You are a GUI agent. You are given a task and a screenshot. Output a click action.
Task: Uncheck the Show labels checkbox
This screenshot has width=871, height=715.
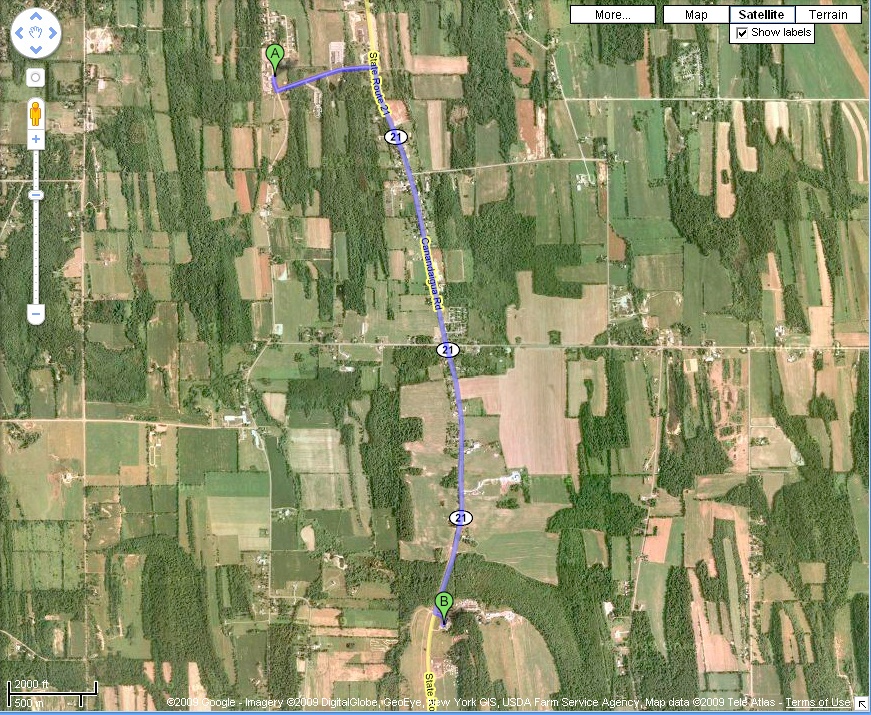(x=742, y=33)
